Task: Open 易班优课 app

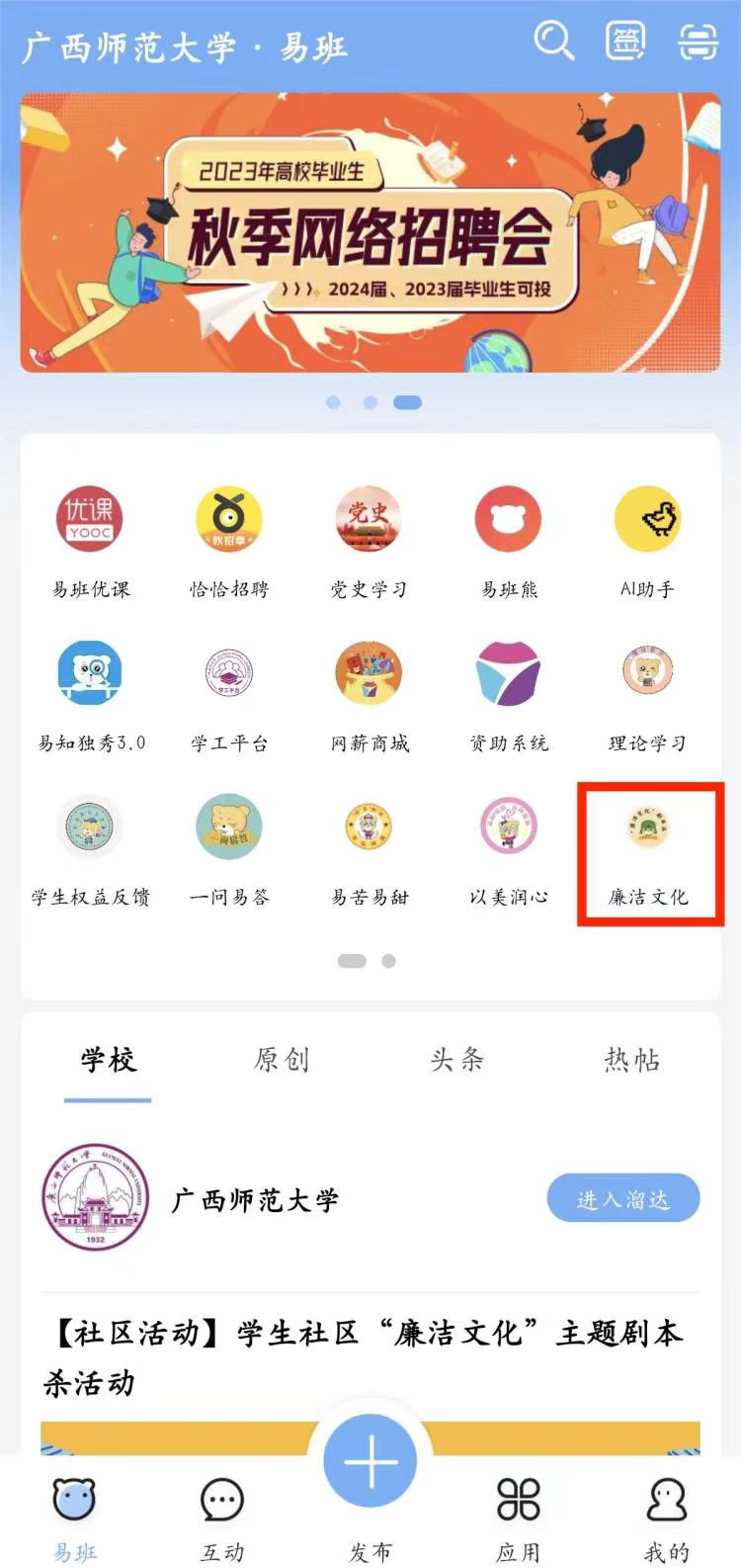Action: 90,520
